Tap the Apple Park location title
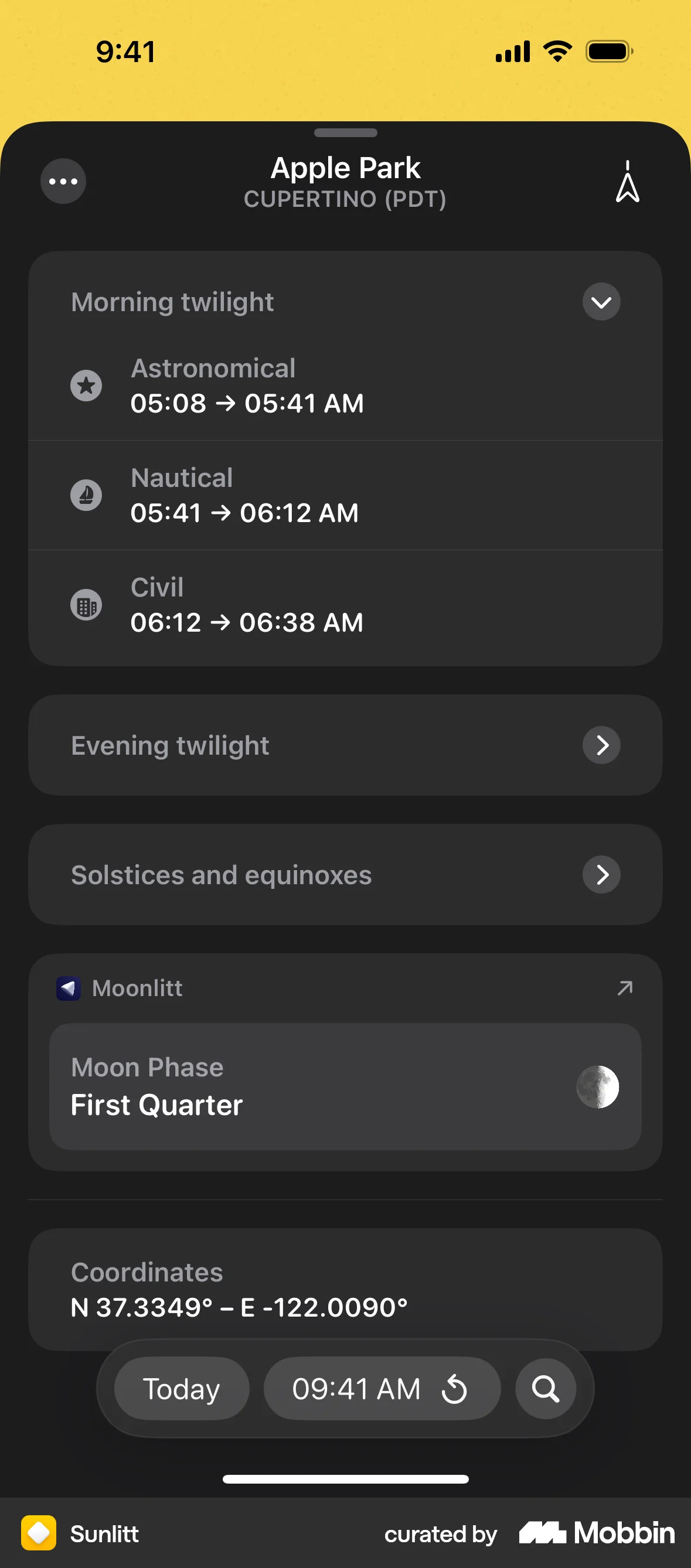The image size is (691, 1568). 345,168
